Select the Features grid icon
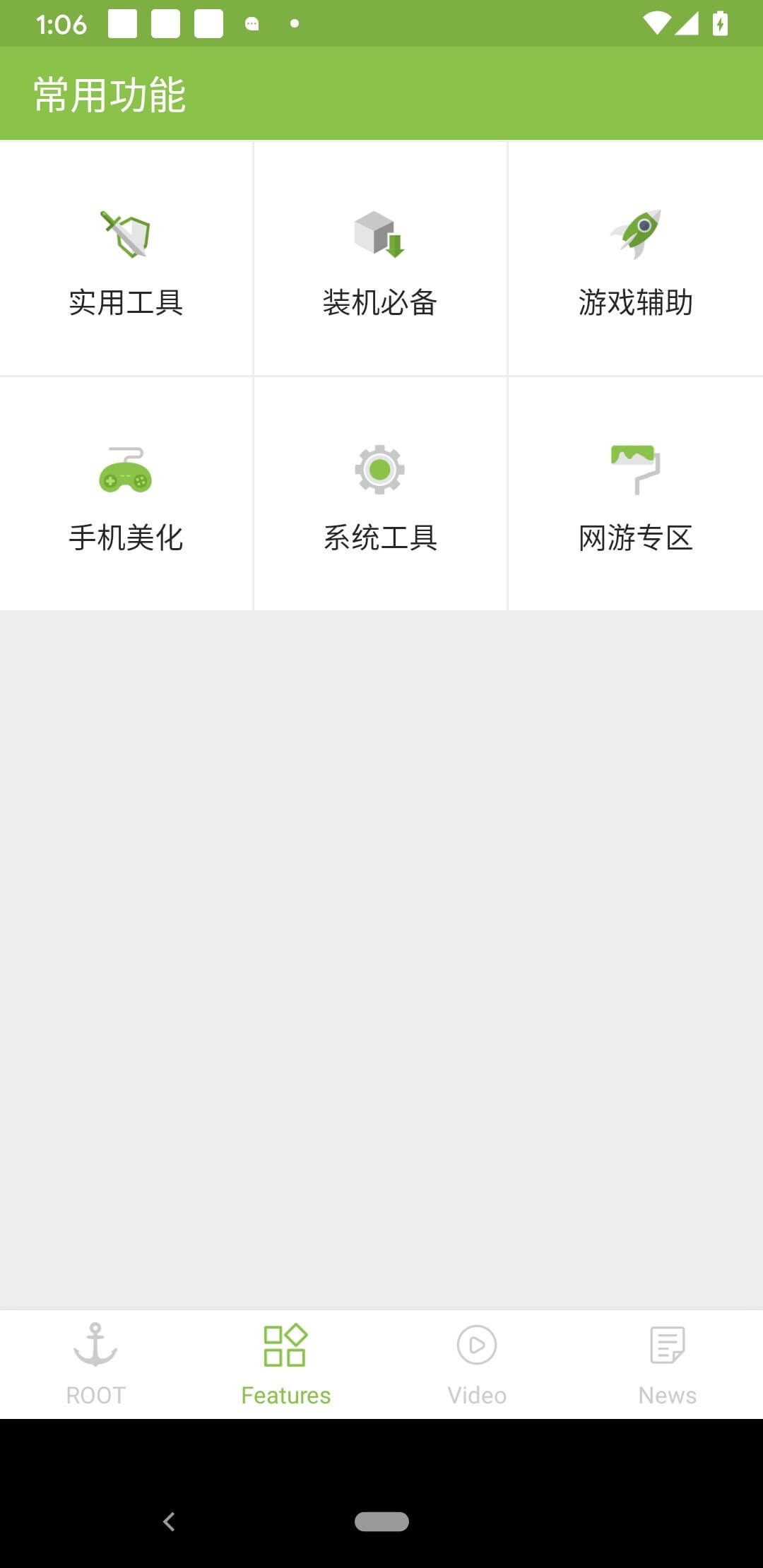 286,1344
